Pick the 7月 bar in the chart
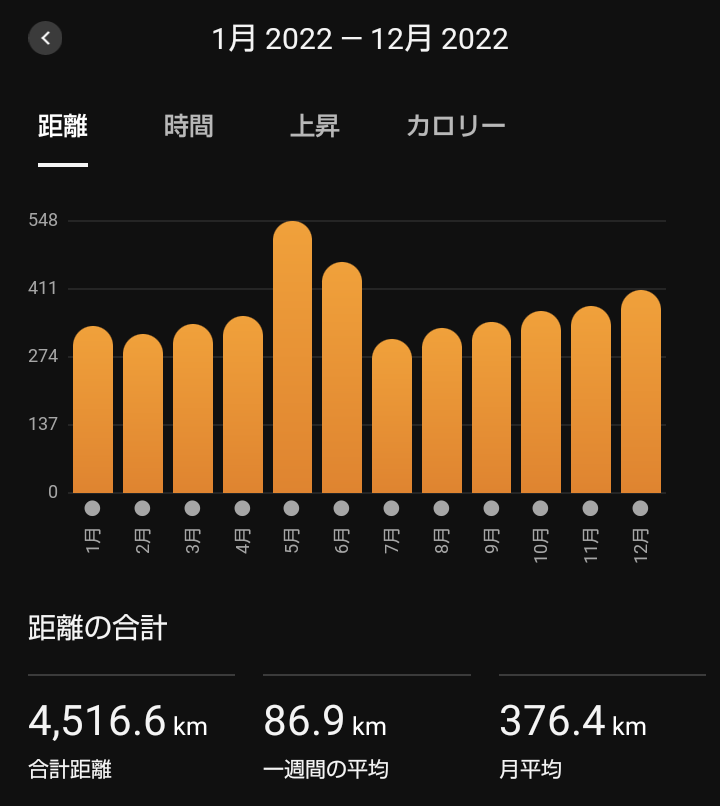The width and height of the screenshot is (720, 806). (x=392, y=417)
